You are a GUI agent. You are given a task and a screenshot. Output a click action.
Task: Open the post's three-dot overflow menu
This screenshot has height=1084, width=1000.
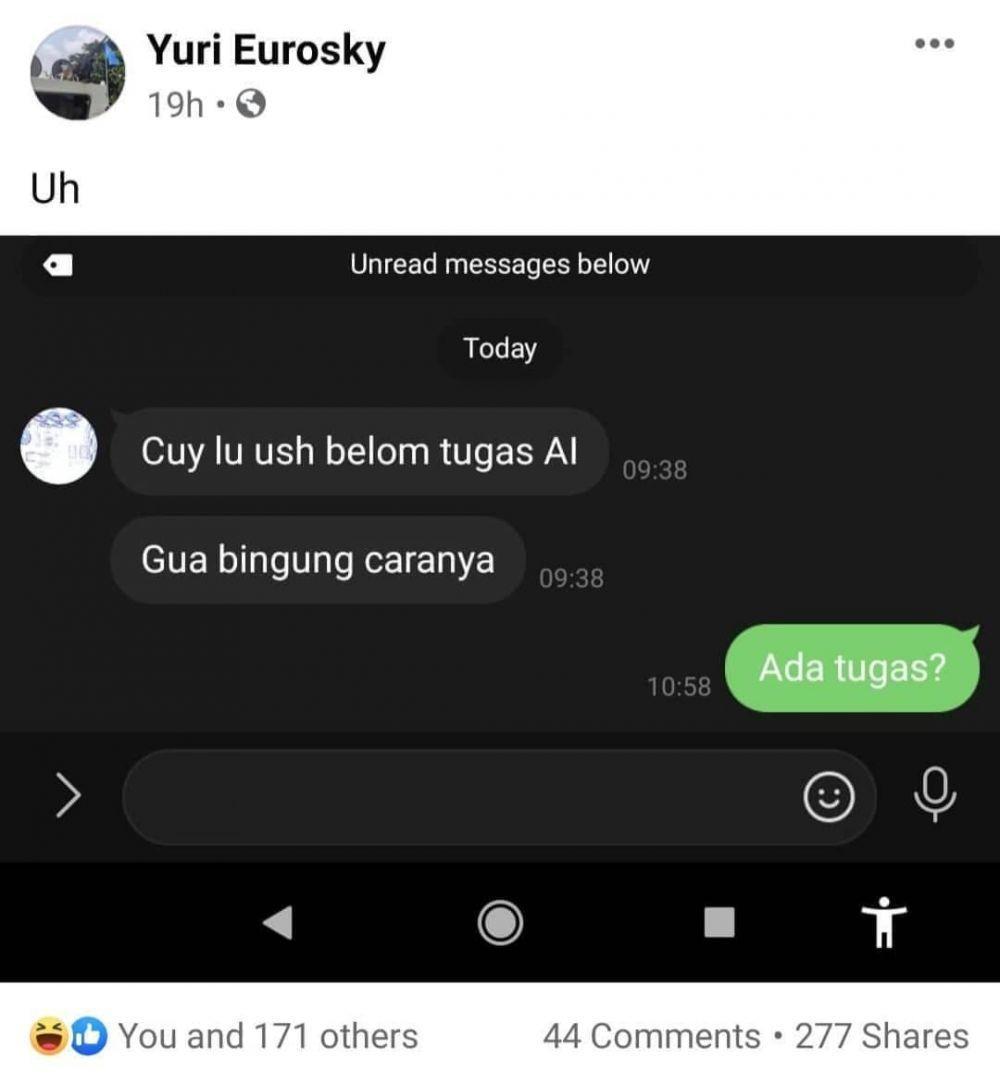(x=934, y=44)
